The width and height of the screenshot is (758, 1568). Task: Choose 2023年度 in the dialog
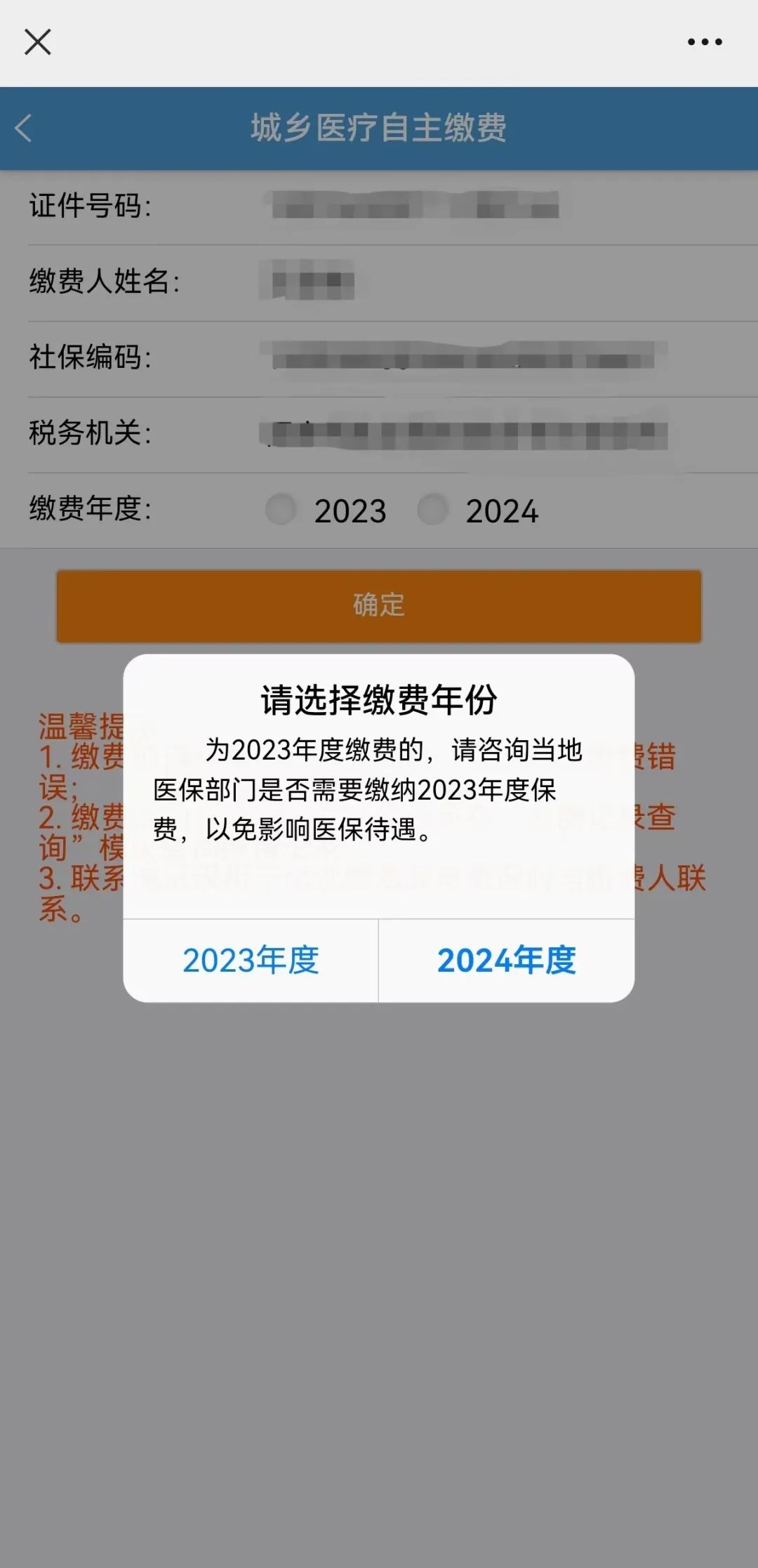coord(251,960)
